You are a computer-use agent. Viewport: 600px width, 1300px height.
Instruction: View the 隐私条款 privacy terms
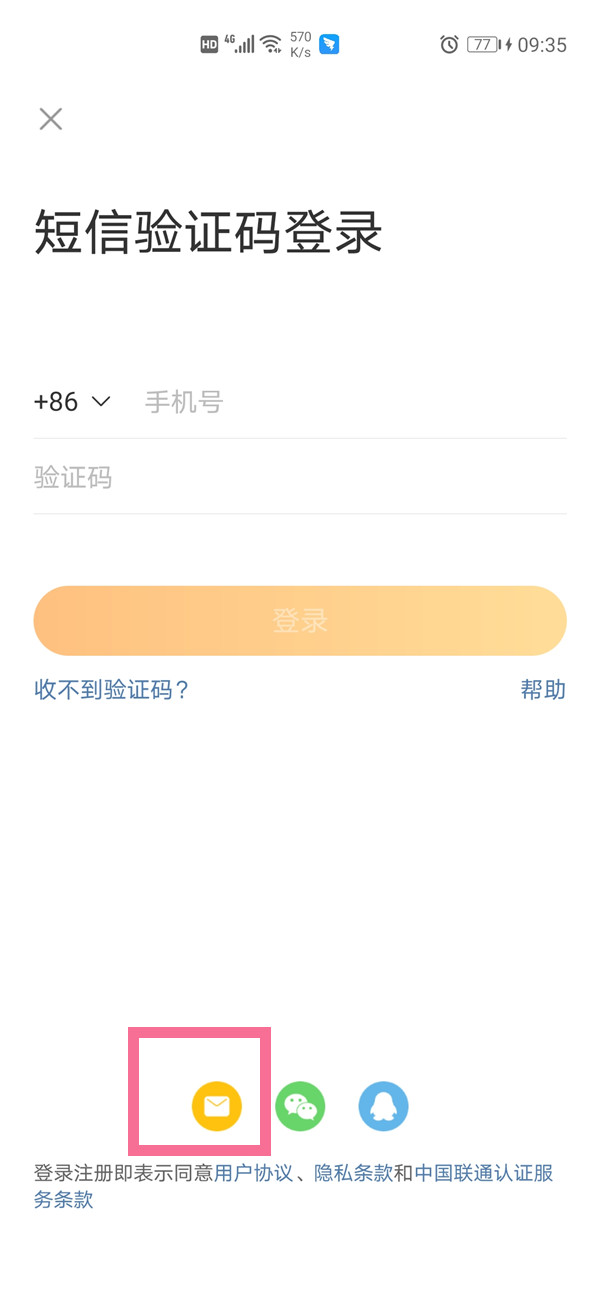[353, 1174]
